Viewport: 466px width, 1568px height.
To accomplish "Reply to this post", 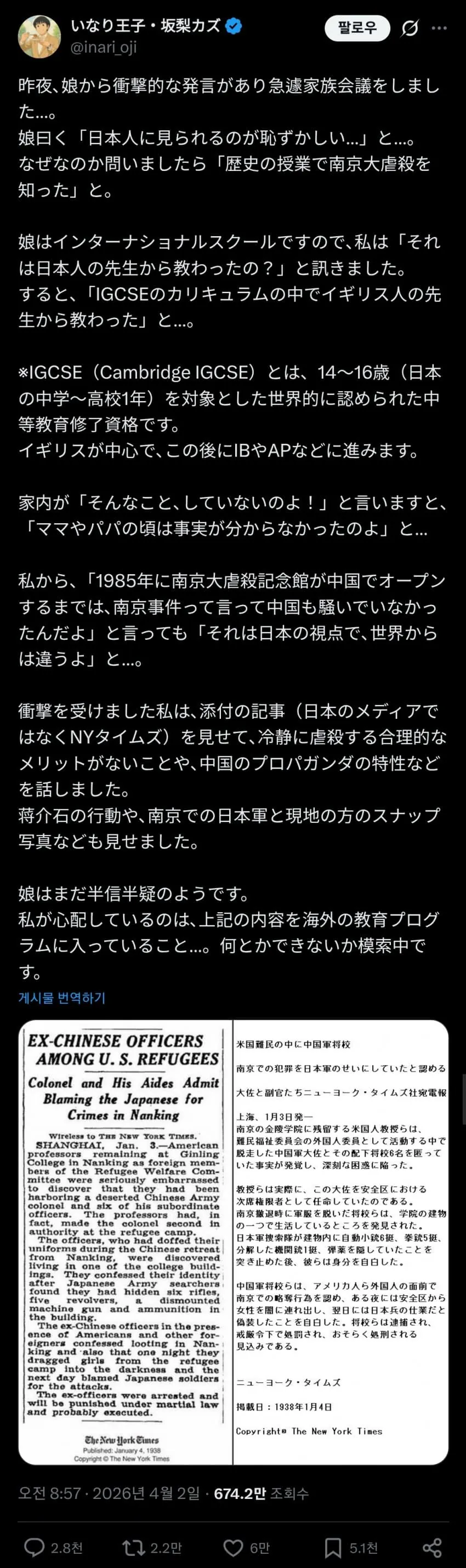I will pos(35,1547).
